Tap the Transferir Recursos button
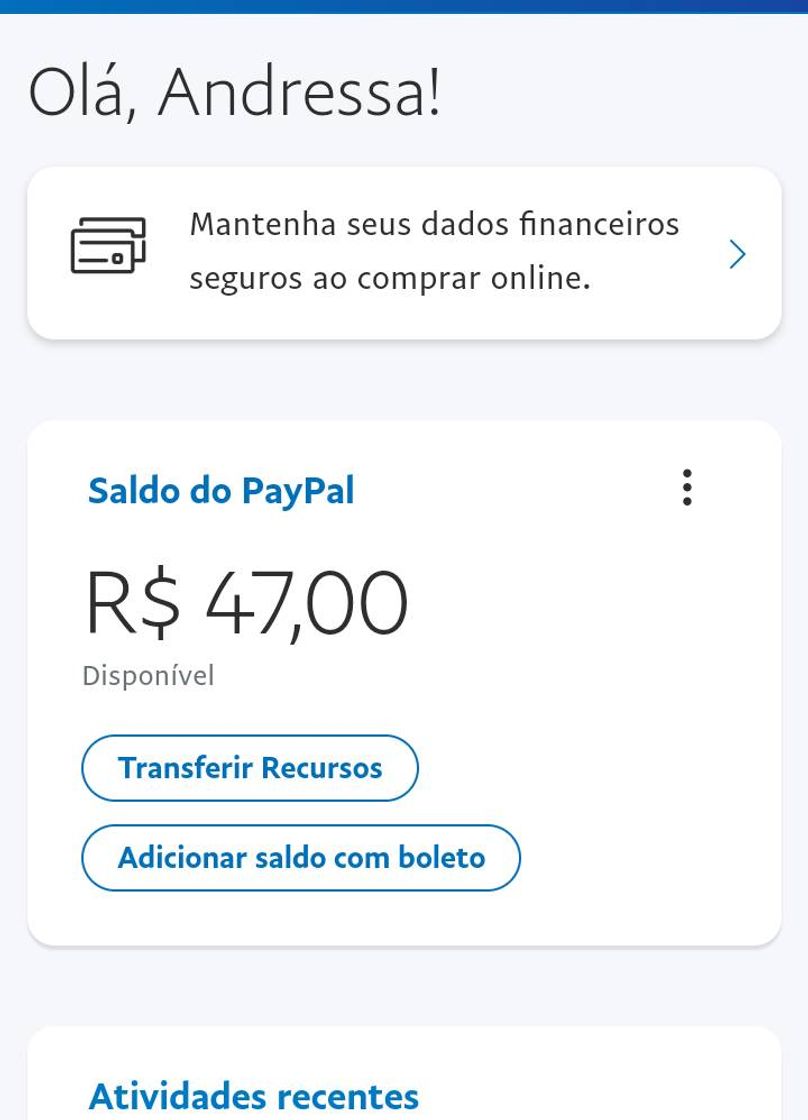 point(250,768)
